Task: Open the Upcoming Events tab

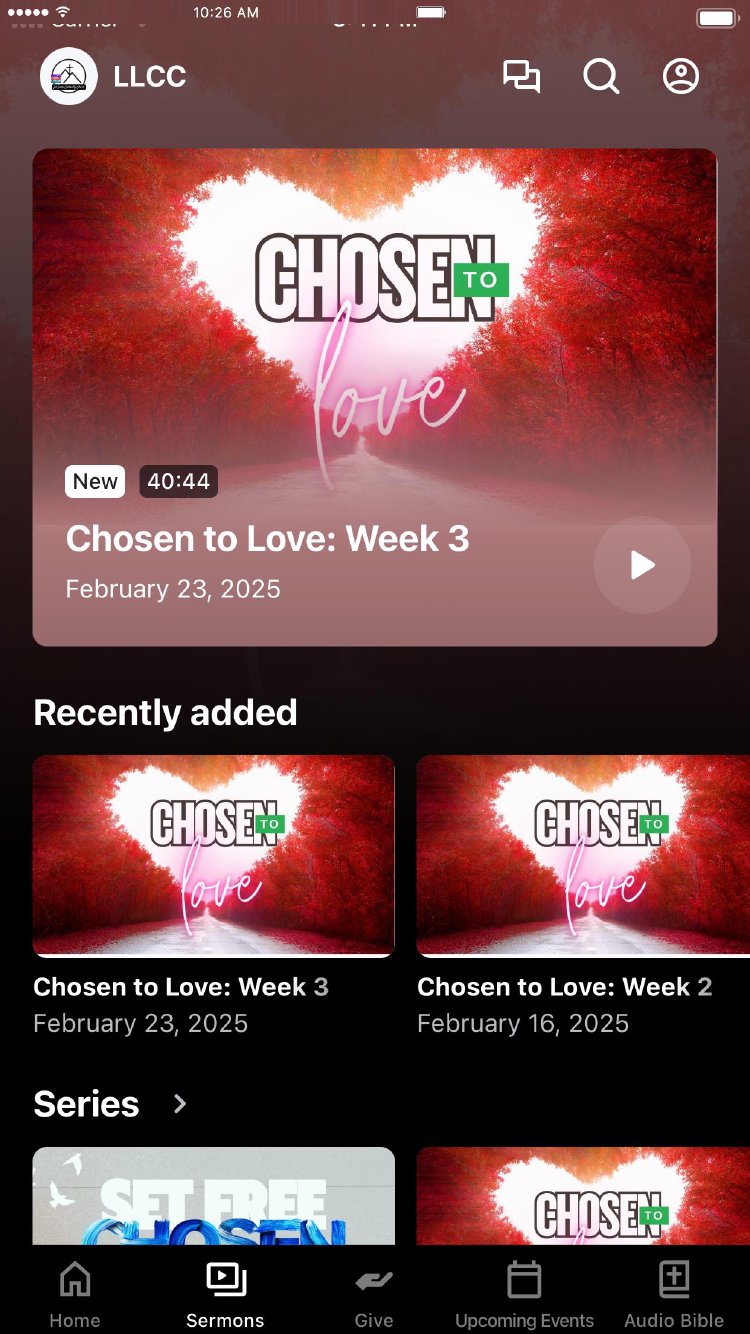Action: [524, 1294]
